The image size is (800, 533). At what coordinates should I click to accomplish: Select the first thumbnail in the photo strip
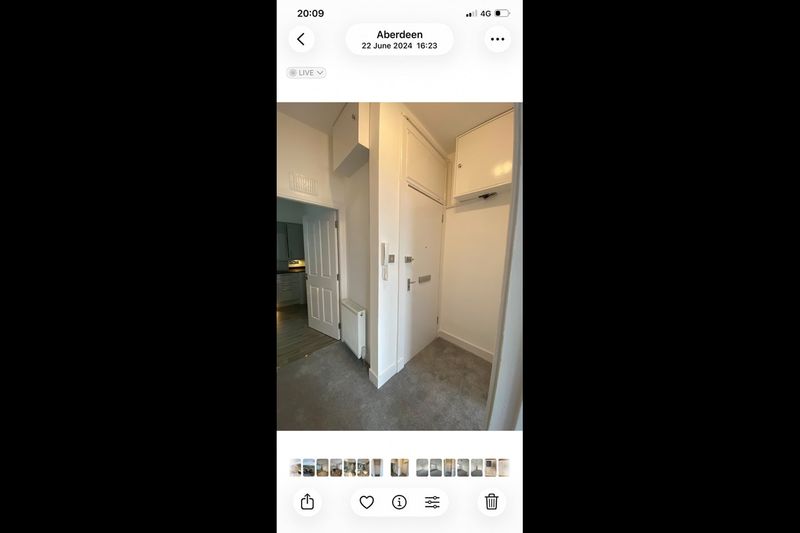[x=295, y=467]
